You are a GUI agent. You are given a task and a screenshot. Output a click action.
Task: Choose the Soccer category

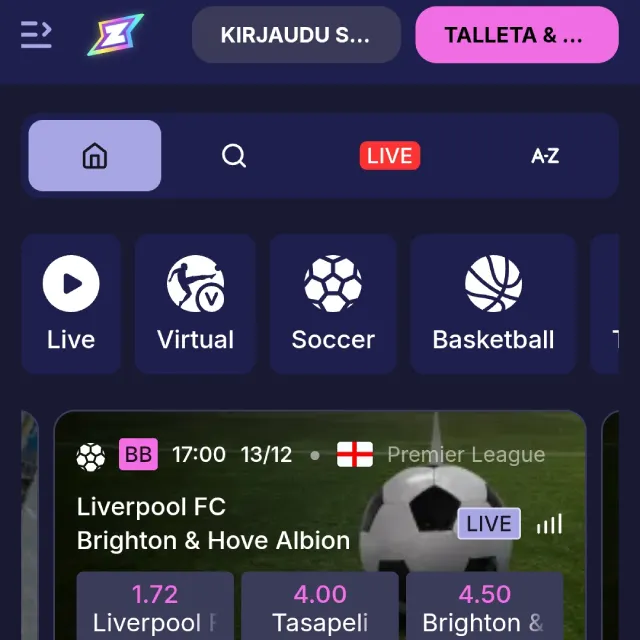[333, 304]
